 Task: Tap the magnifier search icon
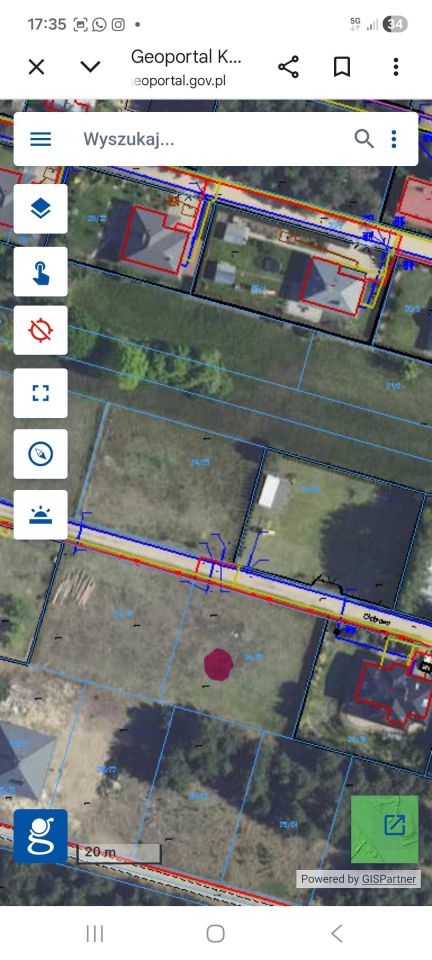pyautogui.click(x=364, y=139)
